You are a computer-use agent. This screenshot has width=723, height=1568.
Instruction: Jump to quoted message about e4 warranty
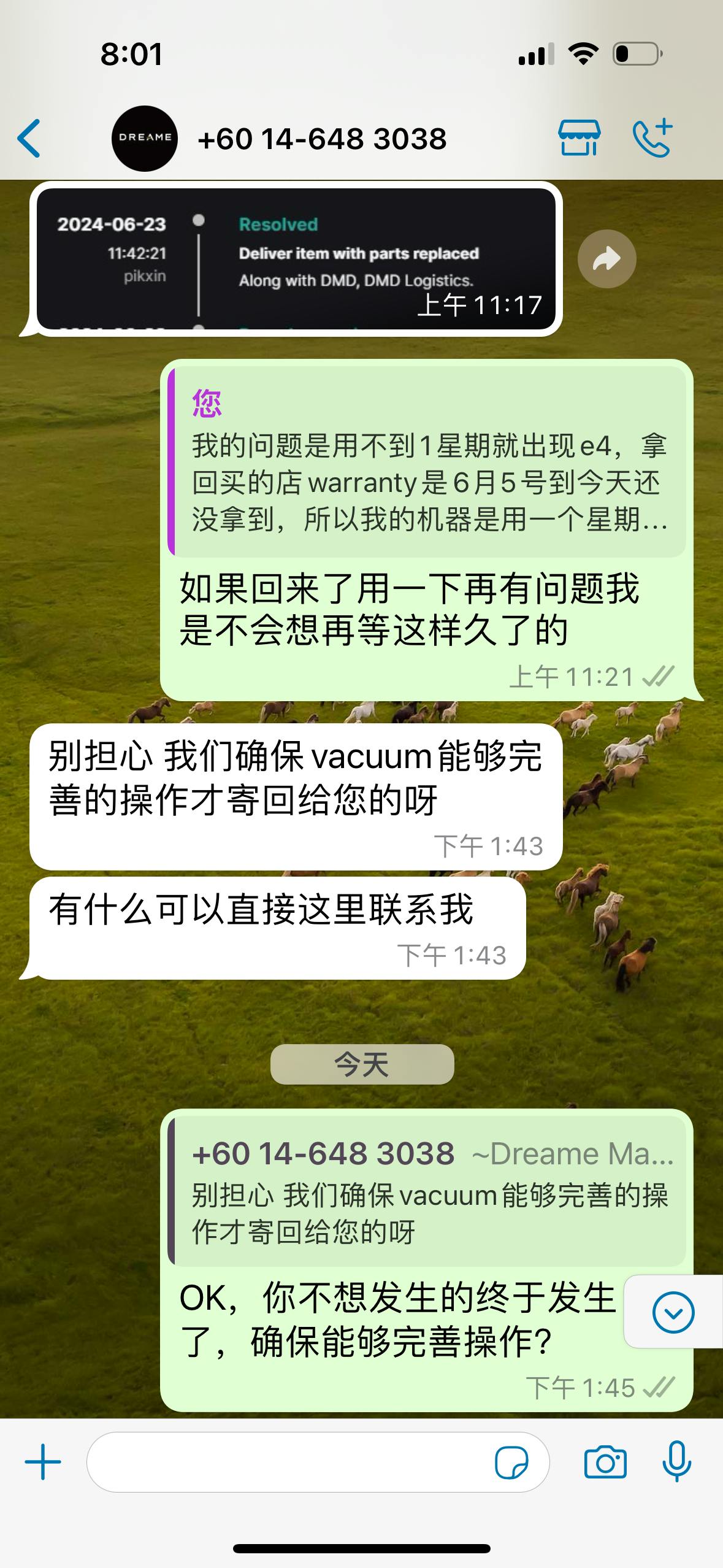pyautogui.click(x=427, y=463)
